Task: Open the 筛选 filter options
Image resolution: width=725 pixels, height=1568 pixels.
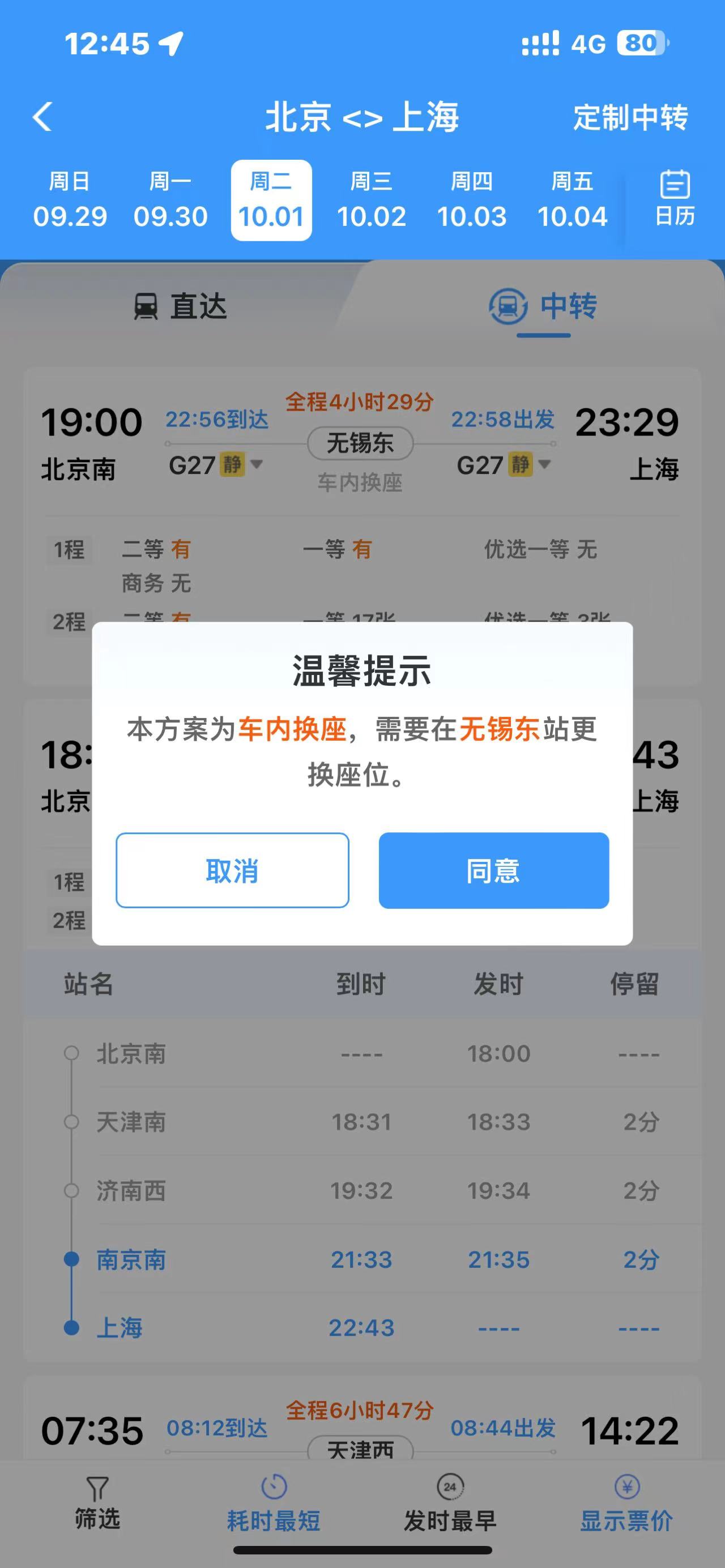Action: pos(97,1503)
